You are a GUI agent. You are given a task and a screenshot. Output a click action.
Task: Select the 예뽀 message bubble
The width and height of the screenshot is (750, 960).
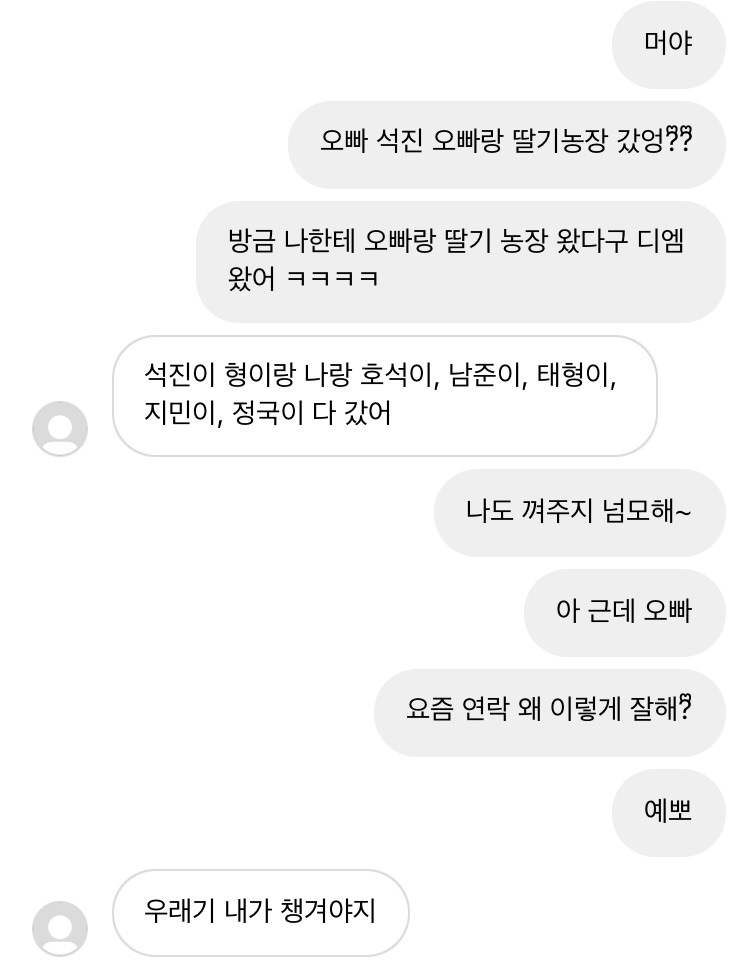(668, 813)
